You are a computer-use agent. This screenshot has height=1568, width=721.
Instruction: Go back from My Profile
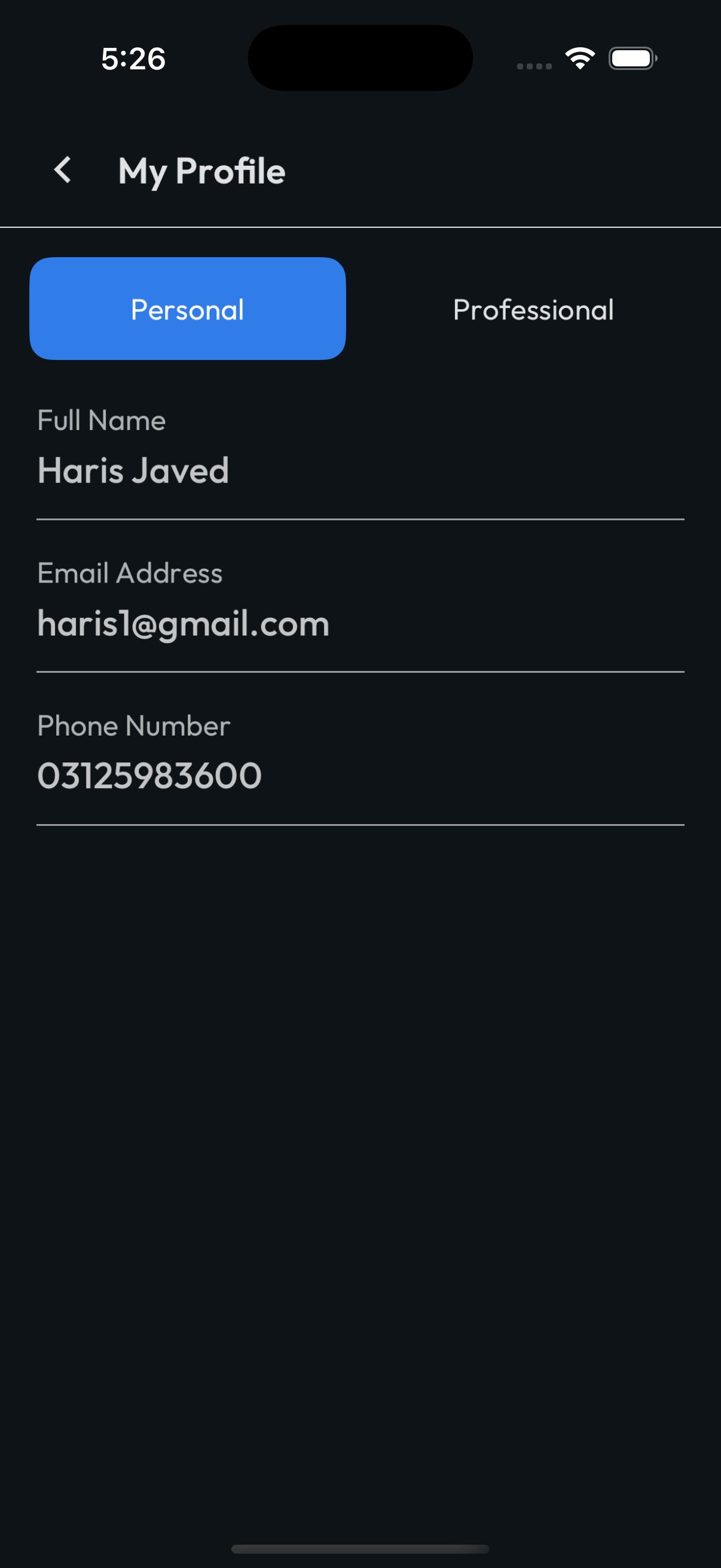click(x=63, y=170)
